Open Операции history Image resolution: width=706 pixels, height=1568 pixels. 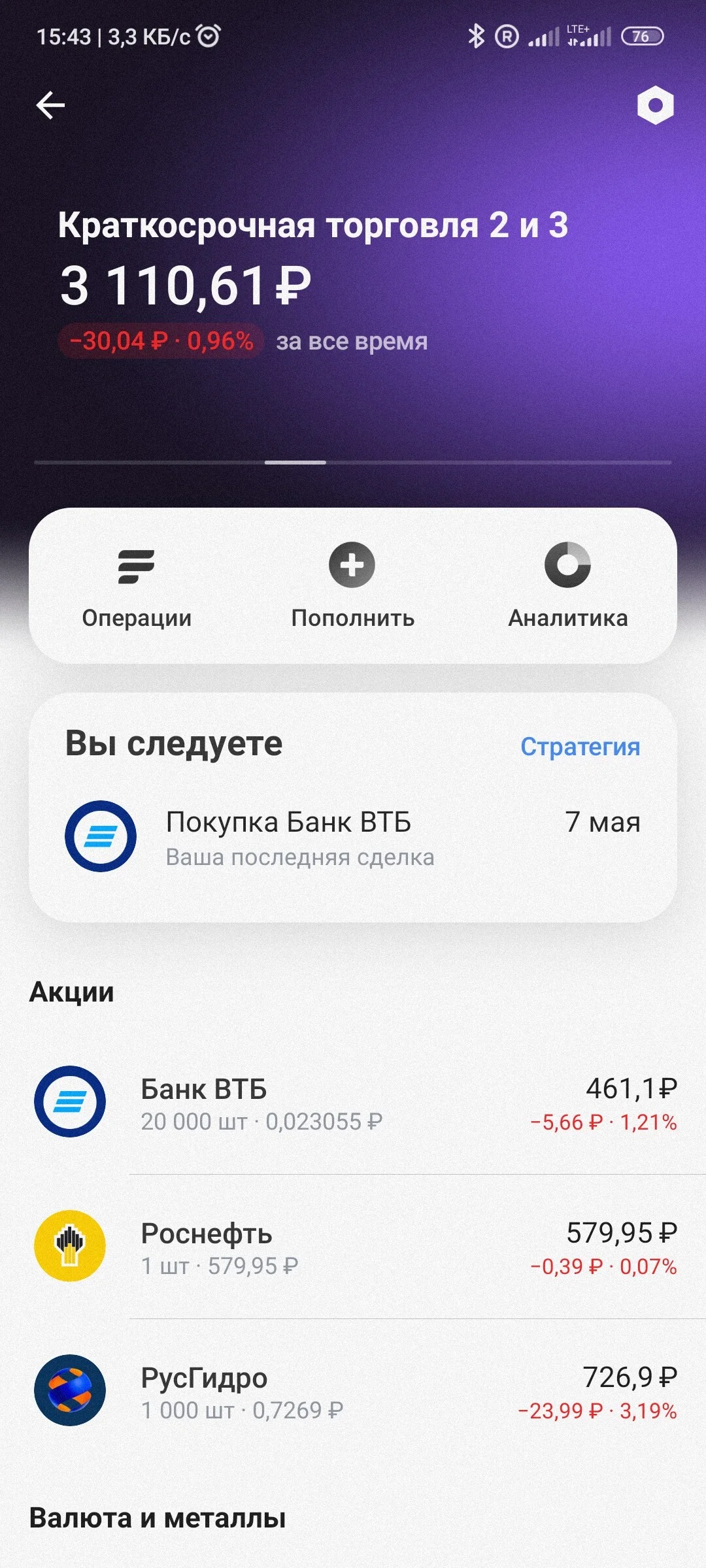[x=137, y=587]
